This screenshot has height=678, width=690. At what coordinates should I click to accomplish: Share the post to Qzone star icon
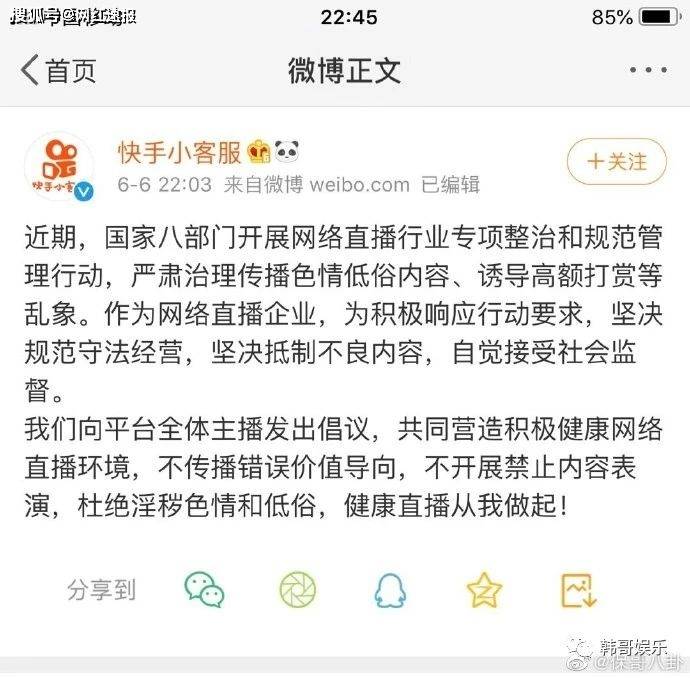click(484, 590)
